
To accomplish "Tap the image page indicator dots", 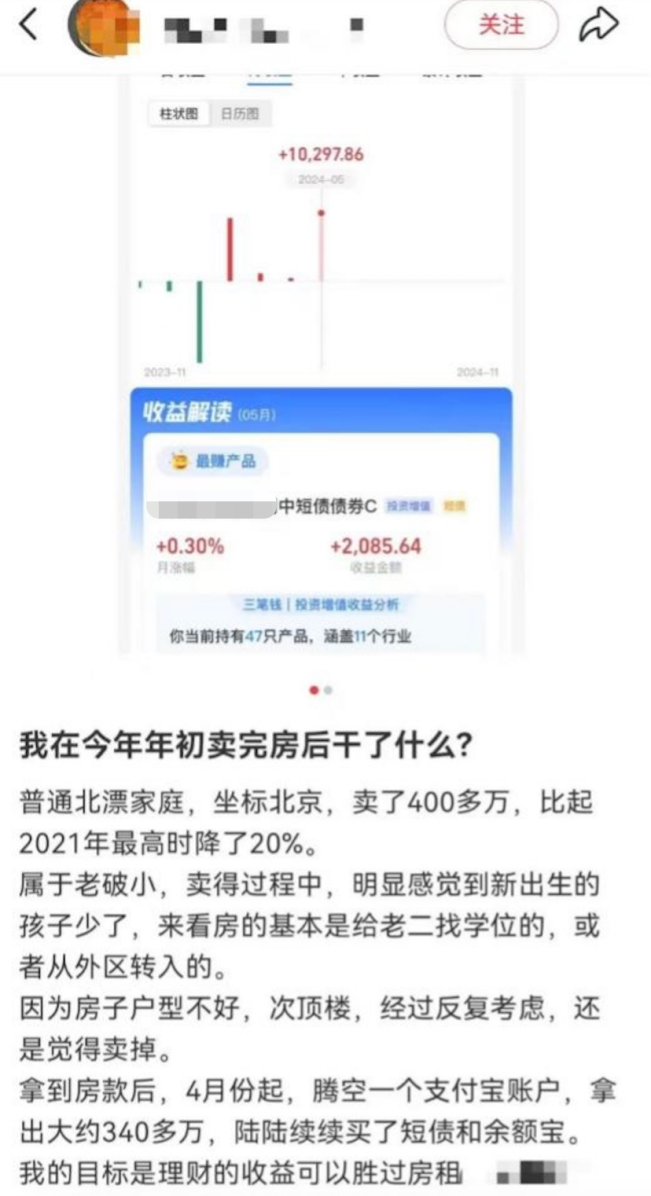I will pyautogui.click(x=321, y=689).
